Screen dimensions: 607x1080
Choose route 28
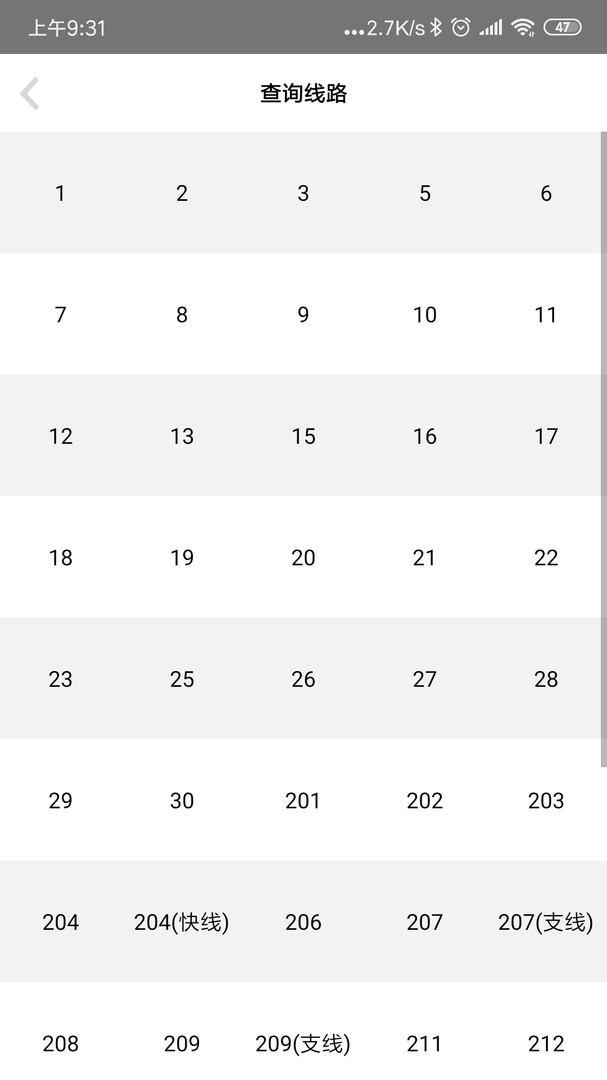point(546,679)
